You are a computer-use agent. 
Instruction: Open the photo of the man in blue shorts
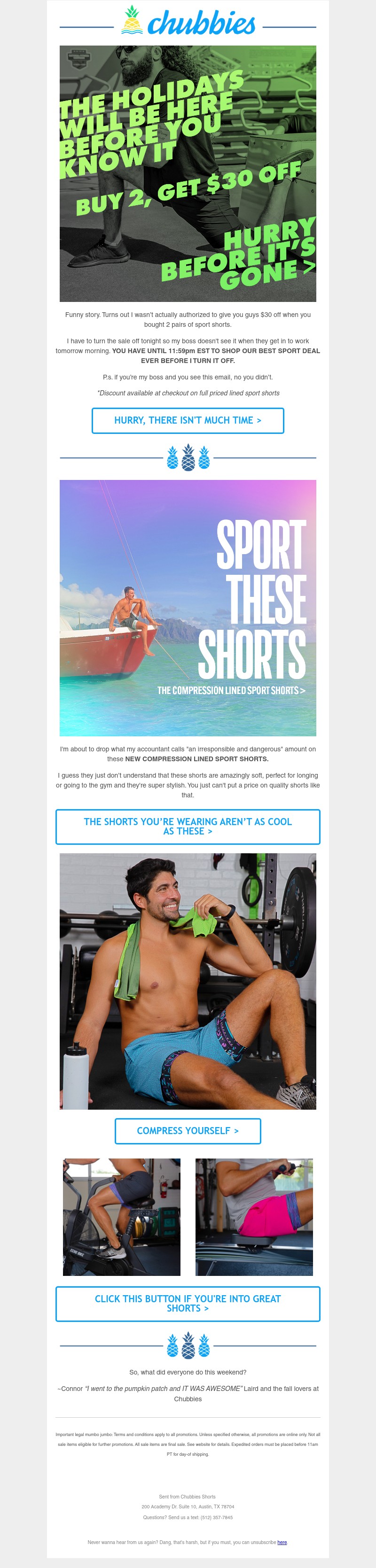(188, 981)
